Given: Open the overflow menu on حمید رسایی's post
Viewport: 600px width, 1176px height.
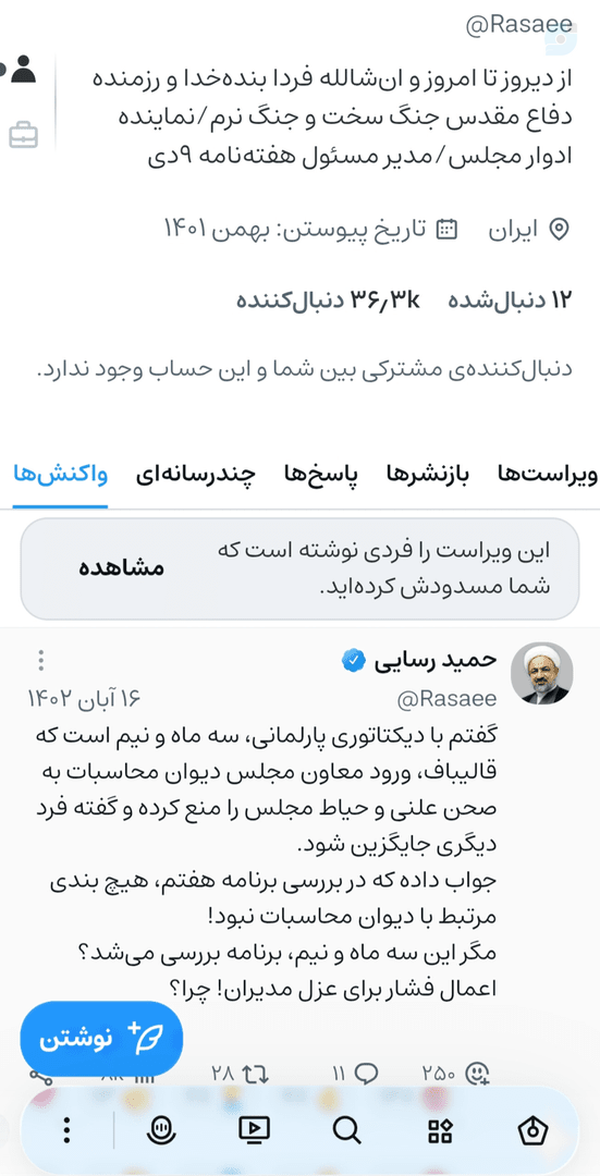Looking at the screenshot, I should (x=41, y=661).
